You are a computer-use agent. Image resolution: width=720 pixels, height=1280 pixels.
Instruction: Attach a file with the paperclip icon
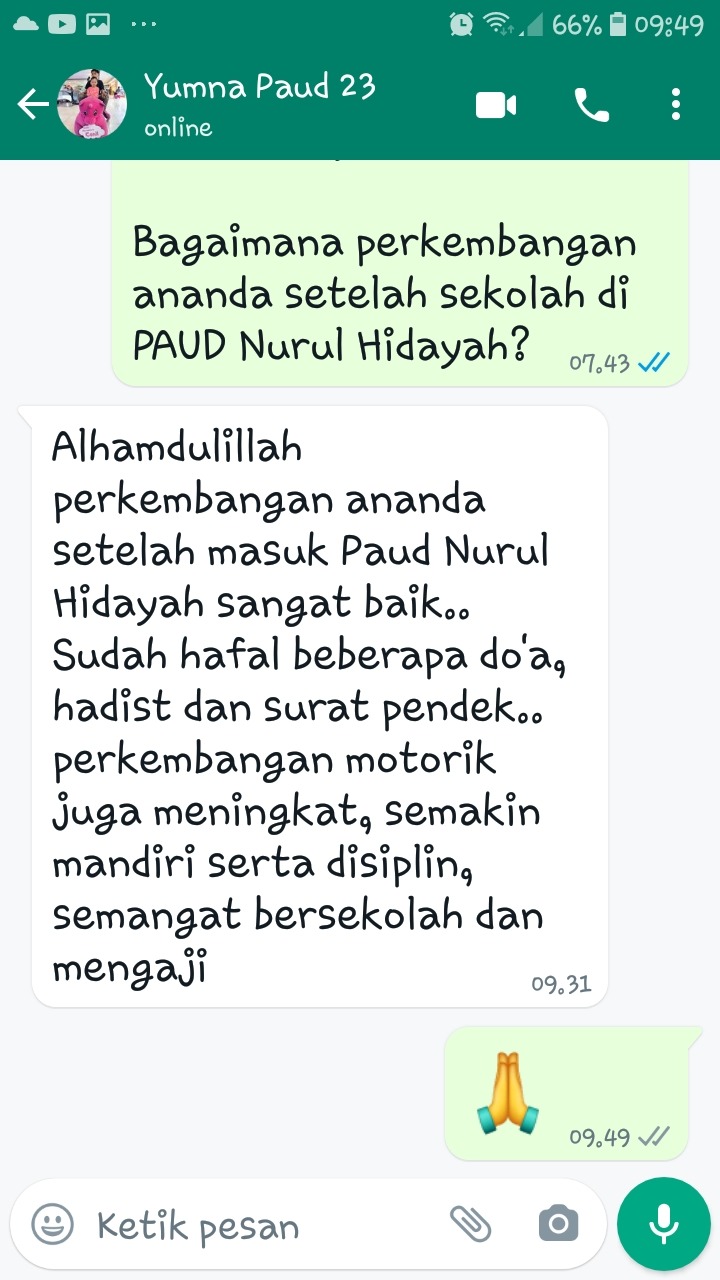click(470, 1223)
